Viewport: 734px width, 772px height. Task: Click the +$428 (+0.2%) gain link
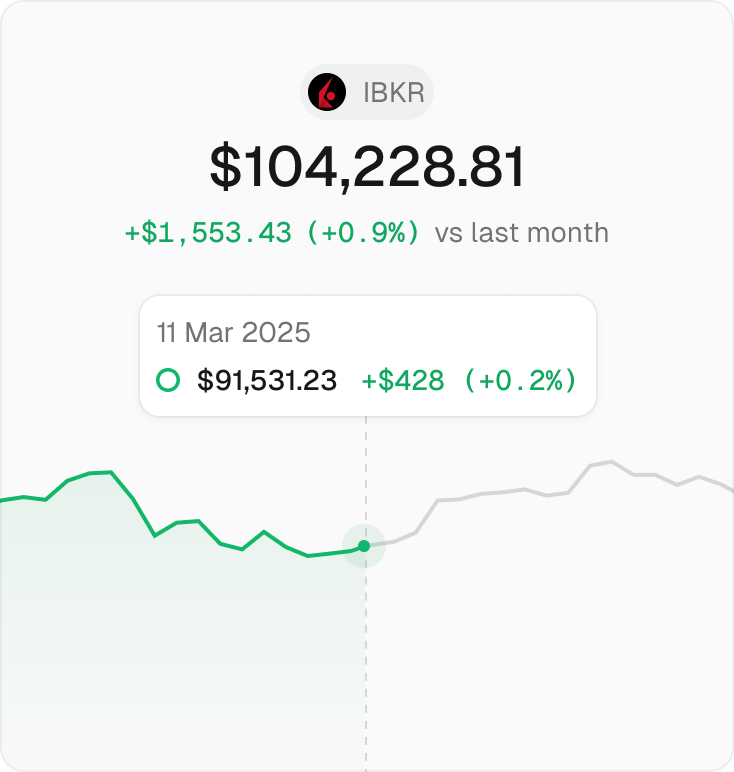[x=468, y=381]
